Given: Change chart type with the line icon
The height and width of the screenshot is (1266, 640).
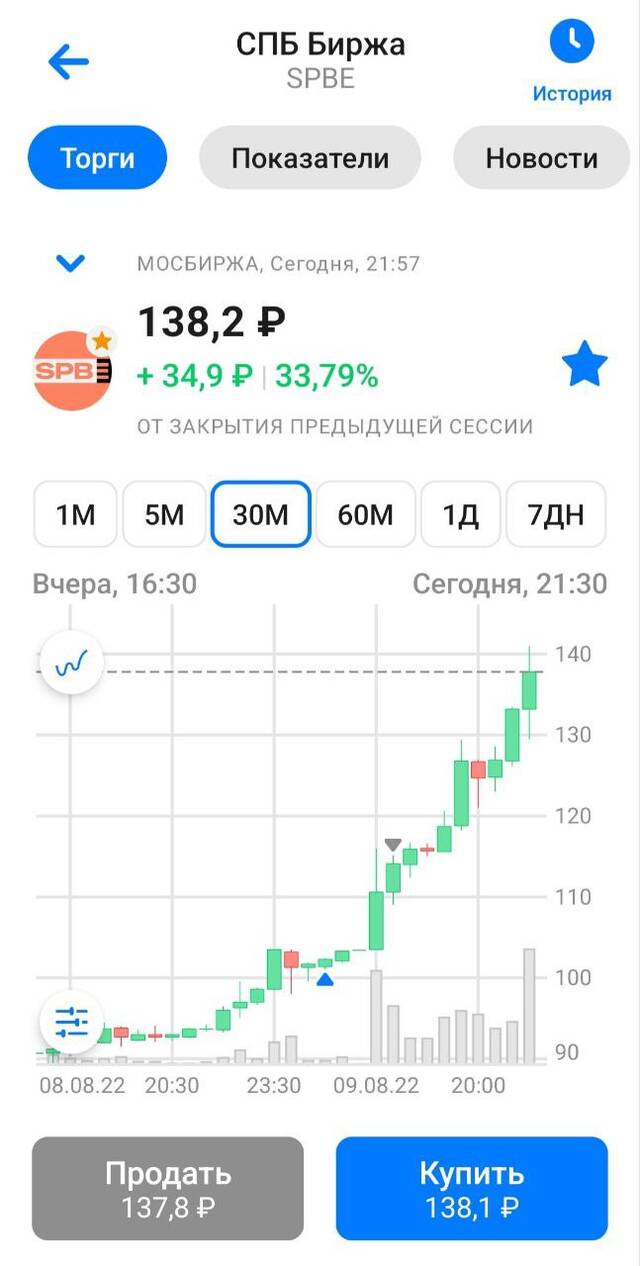Looking at the screenshot, I should pos(71,662).
